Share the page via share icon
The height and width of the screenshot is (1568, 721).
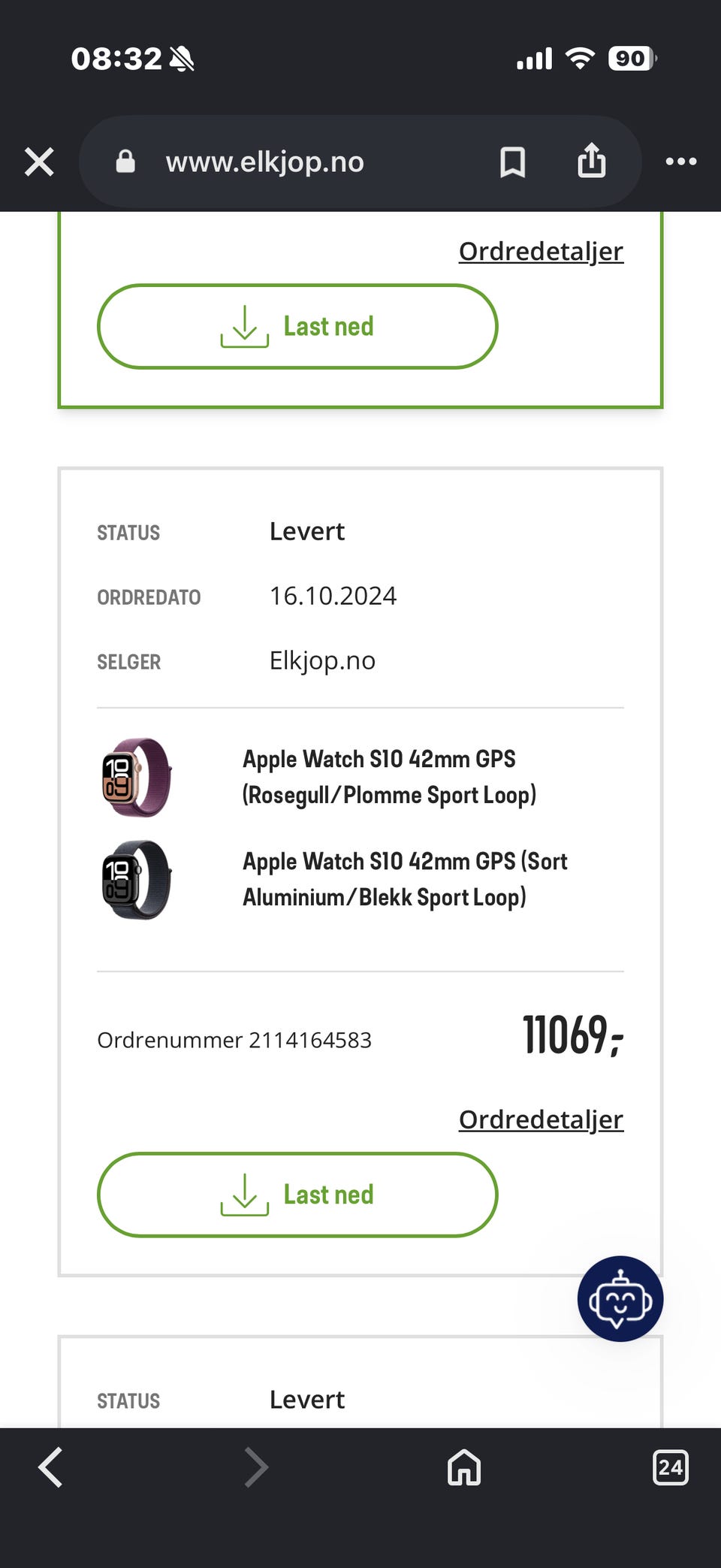pyautogui.click(x=592, y=160)
